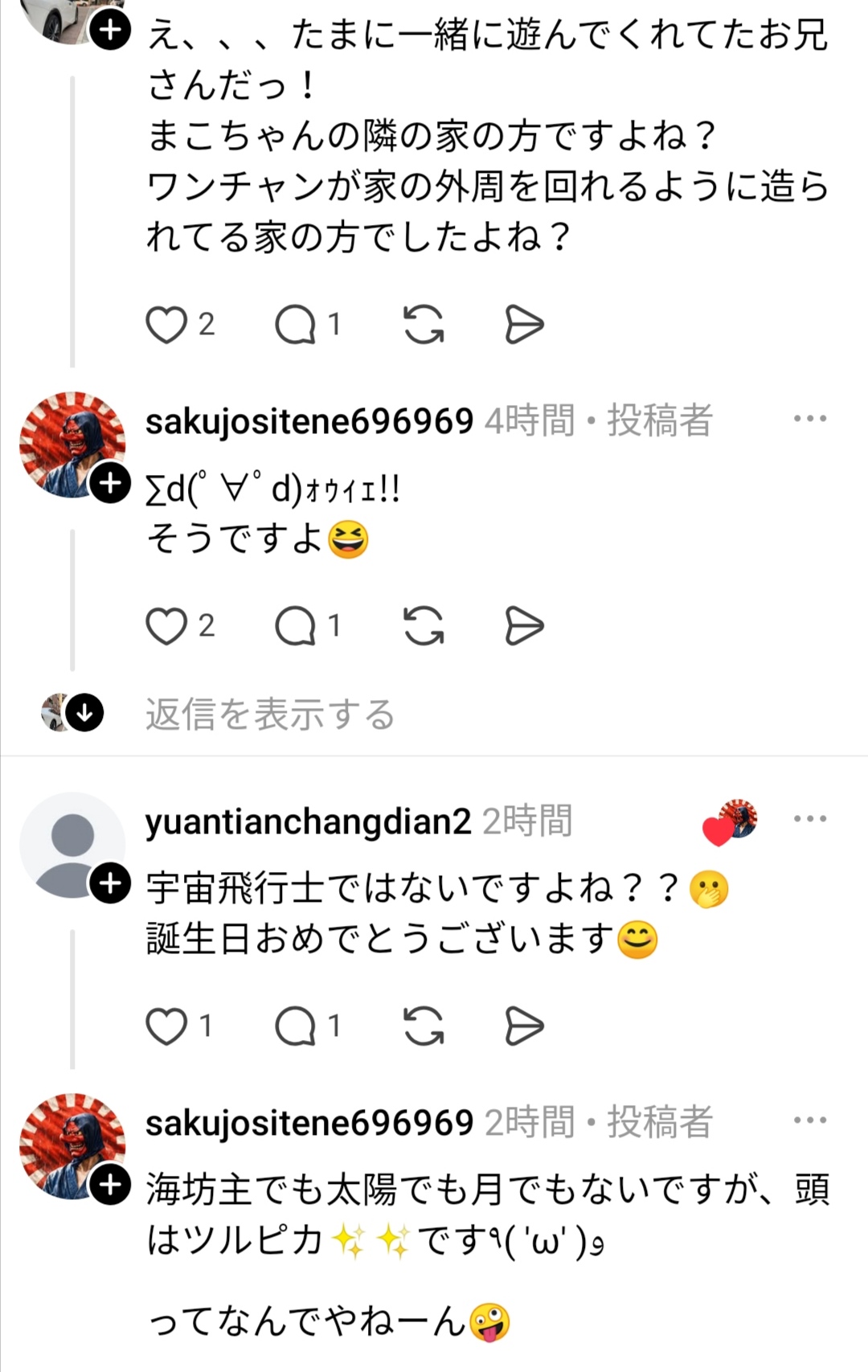
Task: Open overflow menu on yuantianchangdian2's comment
Action: 809,819
